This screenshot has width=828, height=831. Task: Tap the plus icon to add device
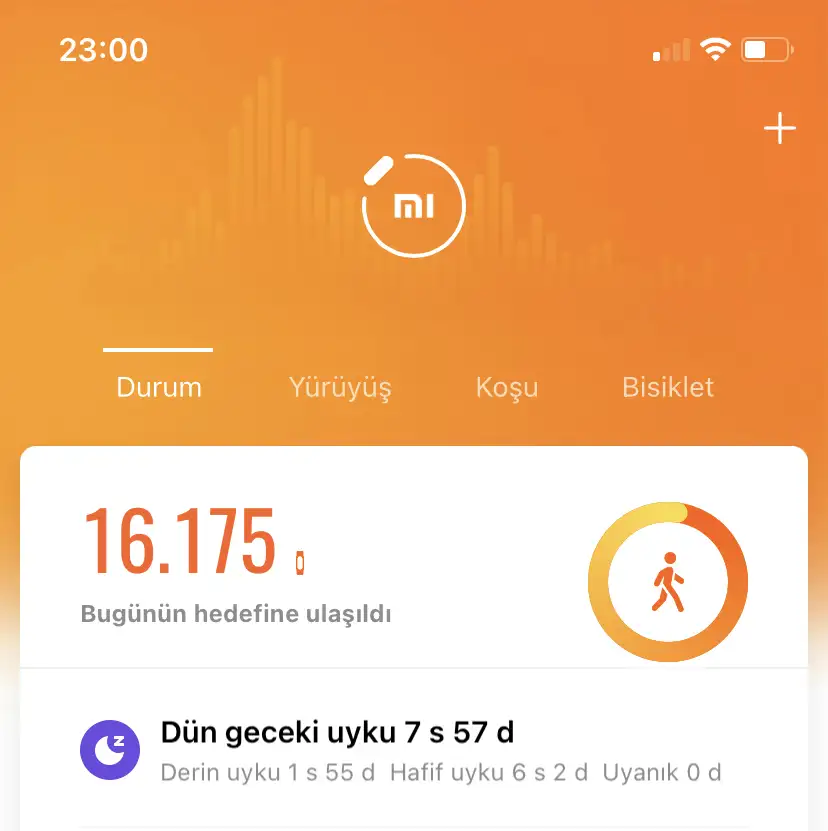(x=779, y=129)
